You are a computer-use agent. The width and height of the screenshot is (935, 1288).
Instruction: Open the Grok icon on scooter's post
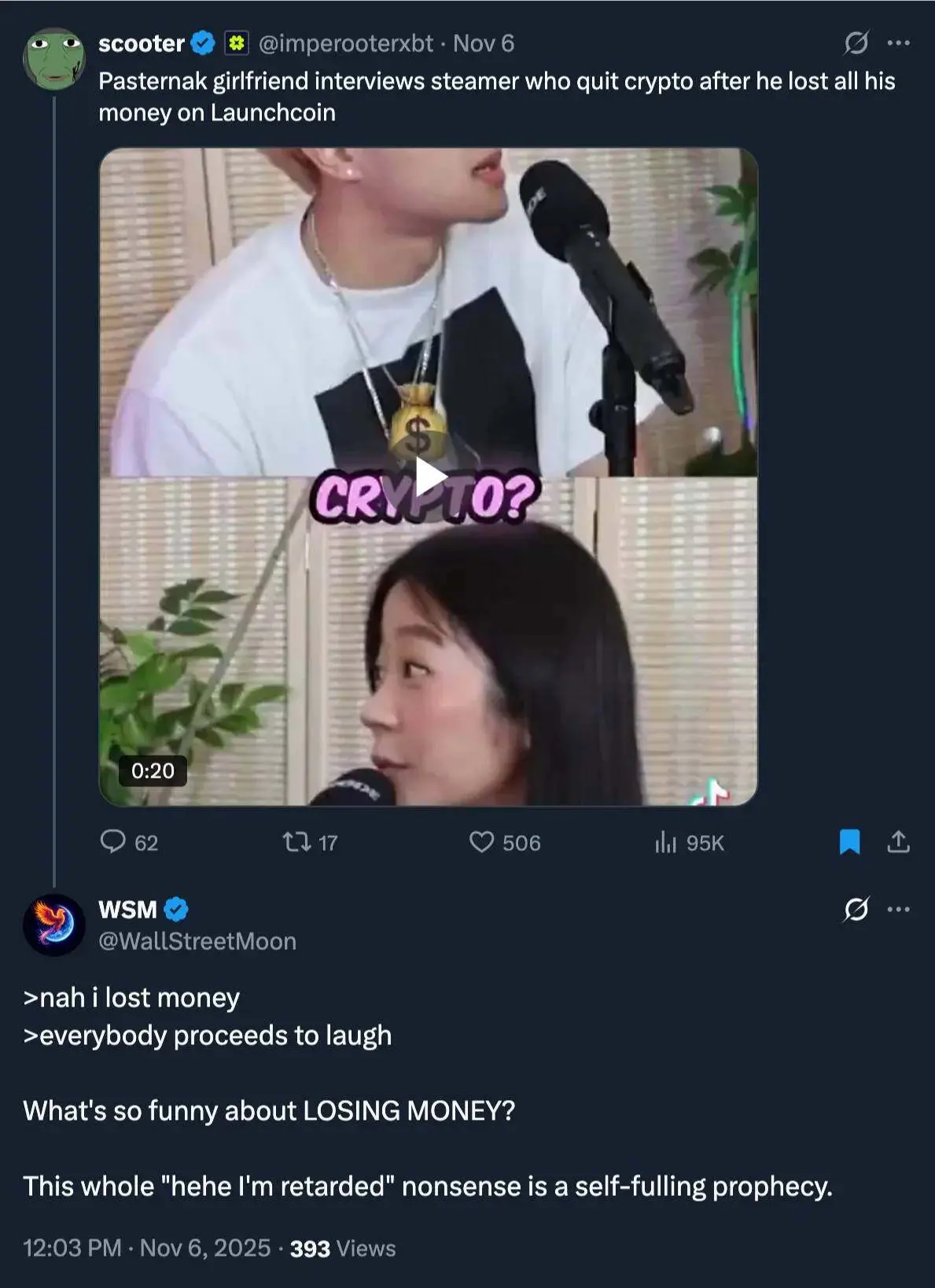click(x=856, y=43)
